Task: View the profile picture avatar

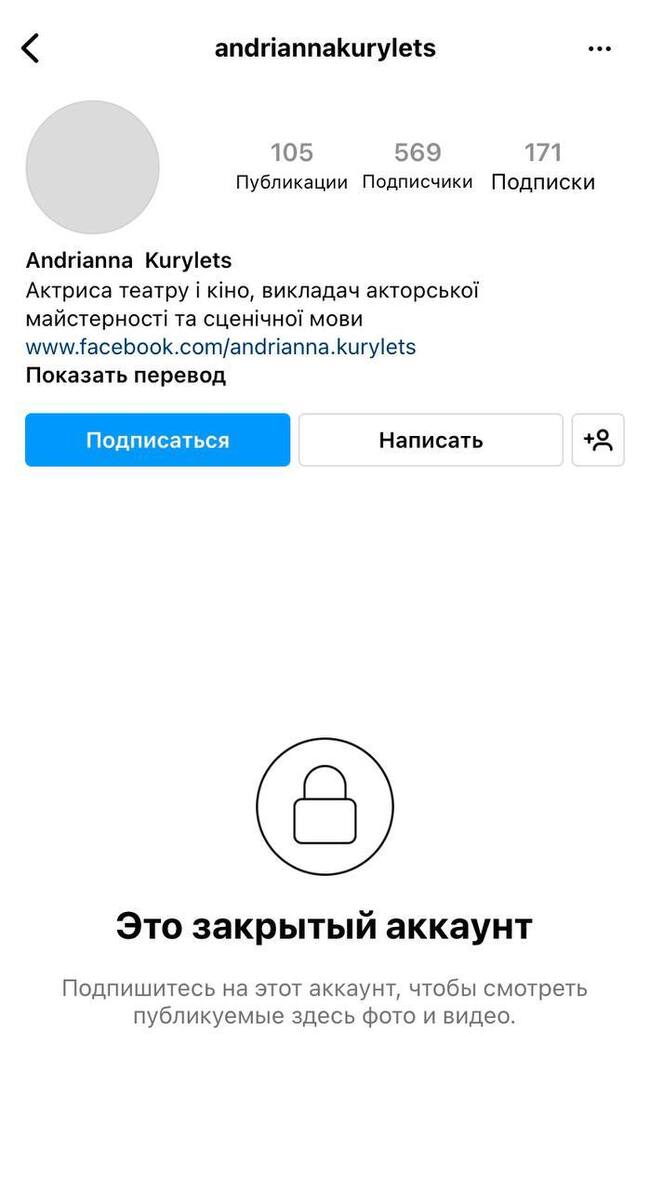Action: point(92,167)
